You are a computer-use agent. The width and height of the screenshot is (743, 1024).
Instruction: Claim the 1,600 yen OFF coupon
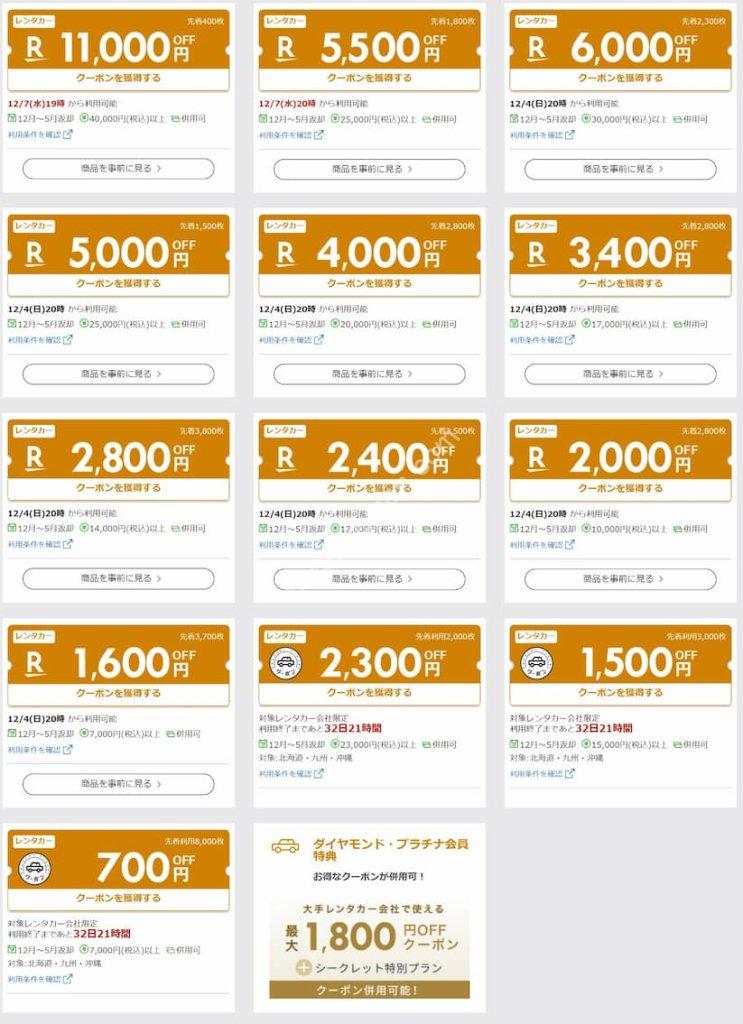(x=118, y=693)
